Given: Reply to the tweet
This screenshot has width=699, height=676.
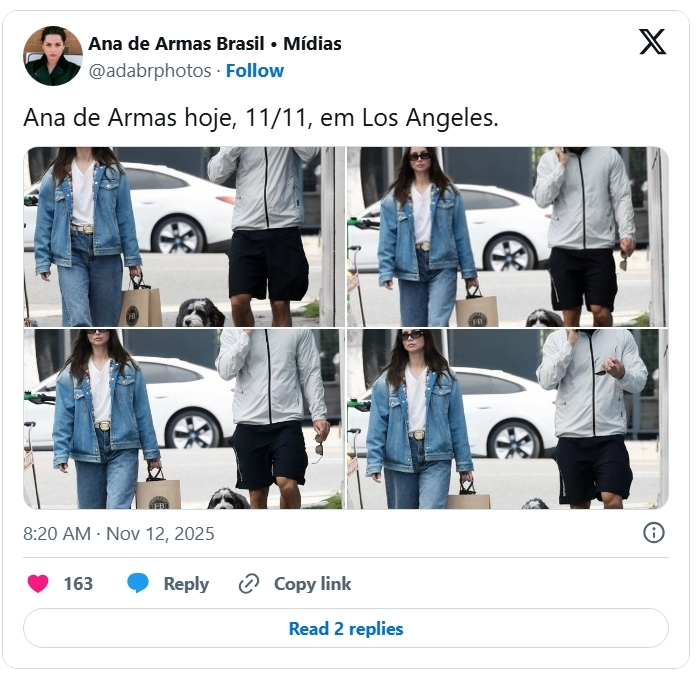Looking at the screenshot, I should [168, 584].
